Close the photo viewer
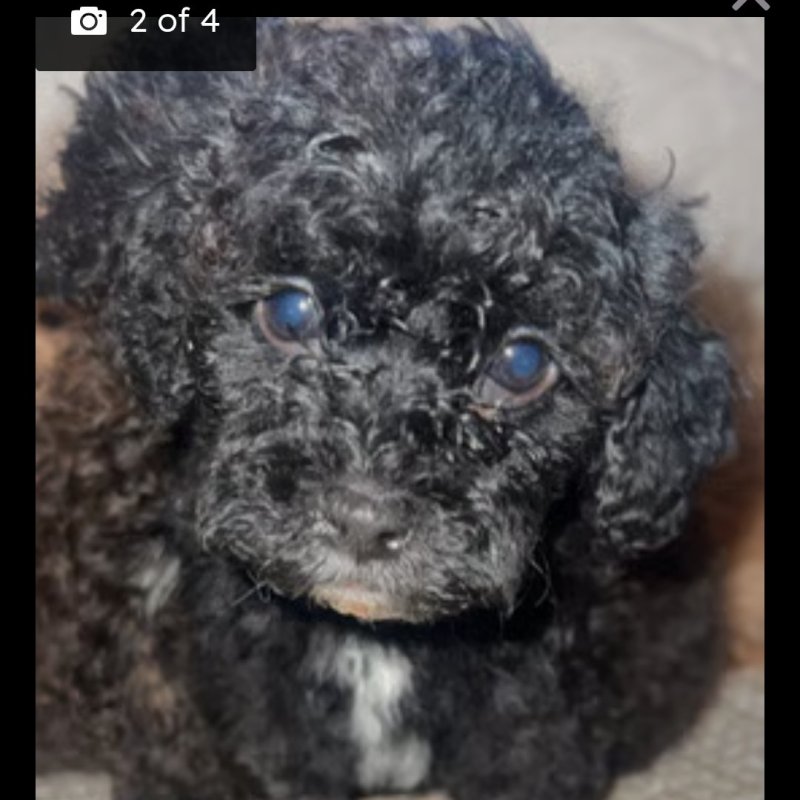 (751, 3)
